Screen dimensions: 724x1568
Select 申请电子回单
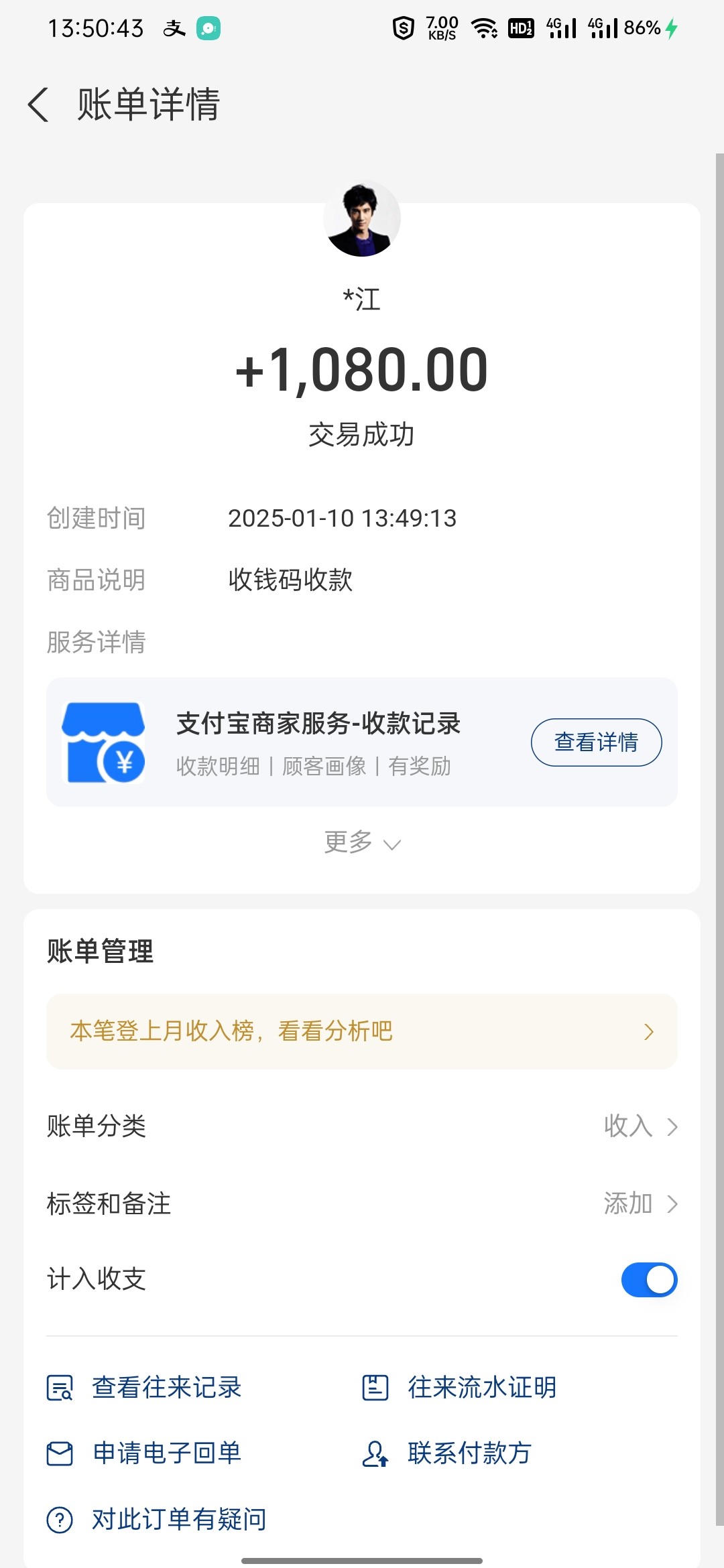(144, 1453)
